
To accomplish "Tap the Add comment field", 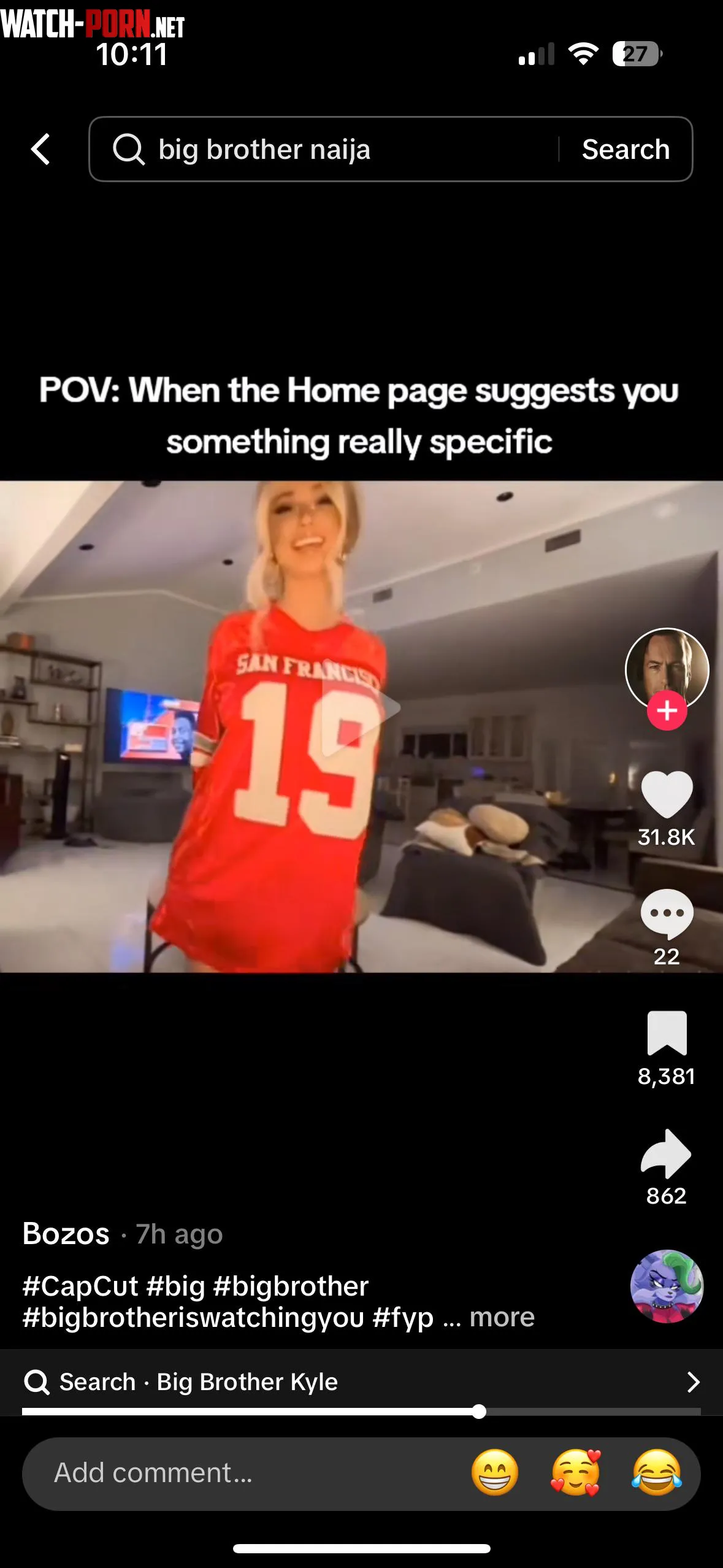I will pyautogui.click(x=245, y=1473).
